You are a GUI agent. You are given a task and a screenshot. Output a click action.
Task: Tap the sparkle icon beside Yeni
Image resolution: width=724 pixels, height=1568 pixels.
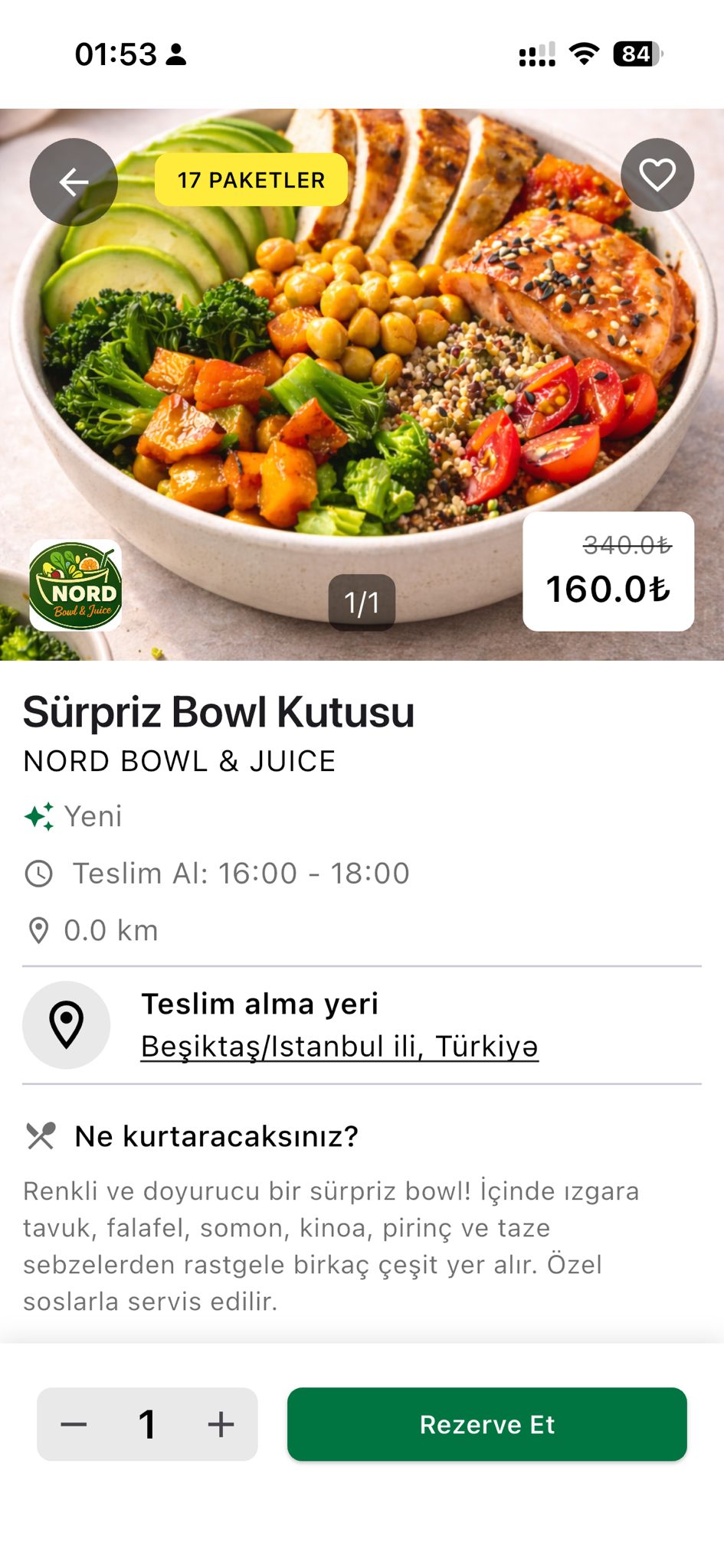[x=37, y=816]
